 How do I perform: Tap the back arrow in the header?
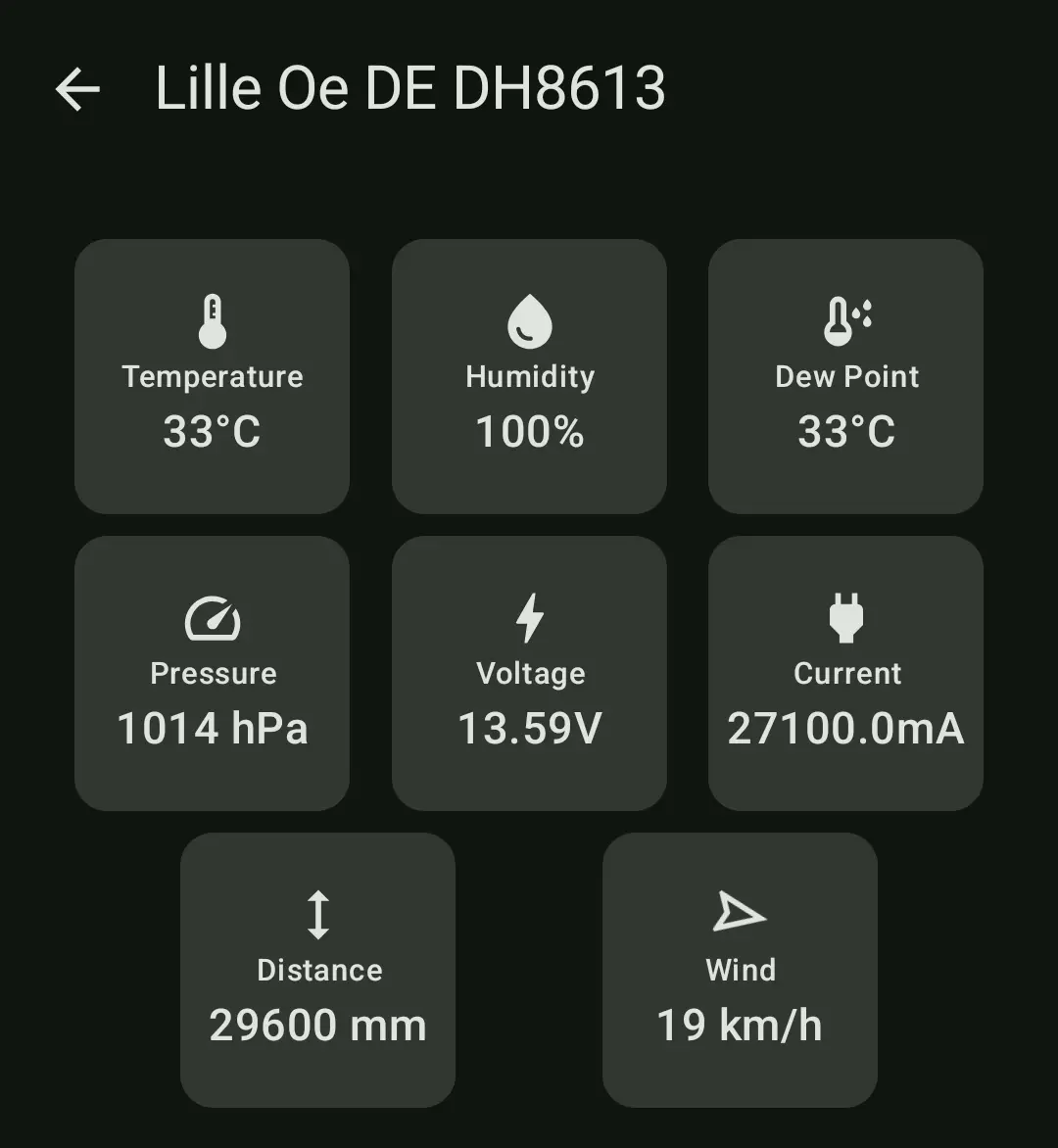pos(76,88)
